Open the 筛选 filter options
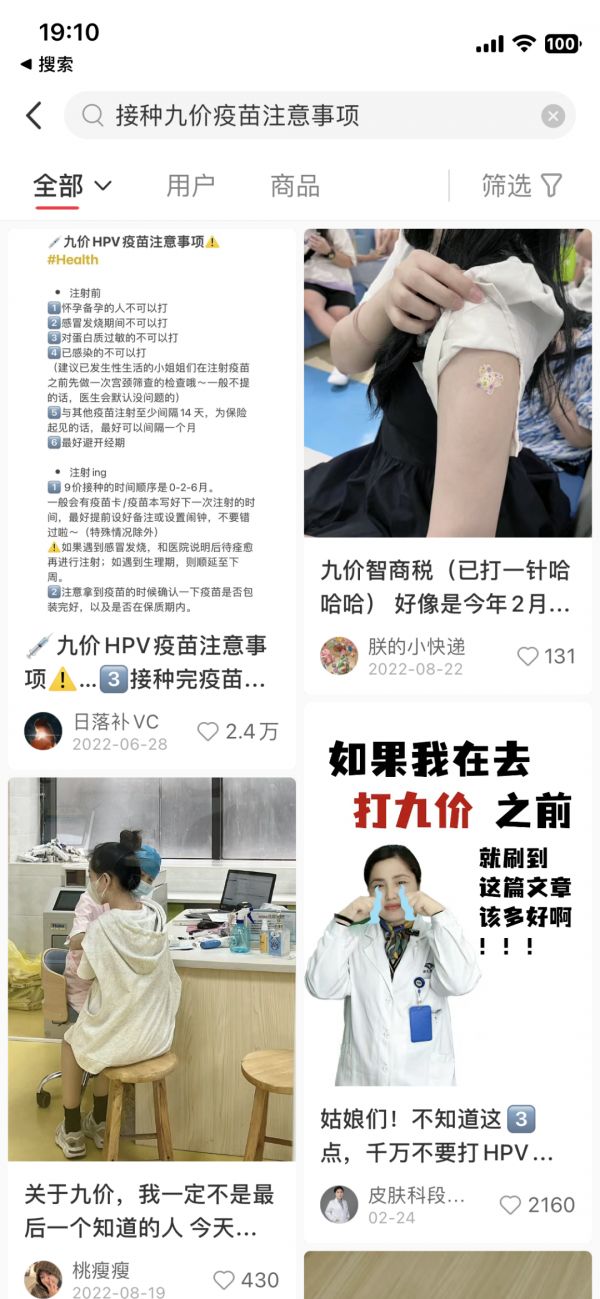 click(x=522, y=185)
